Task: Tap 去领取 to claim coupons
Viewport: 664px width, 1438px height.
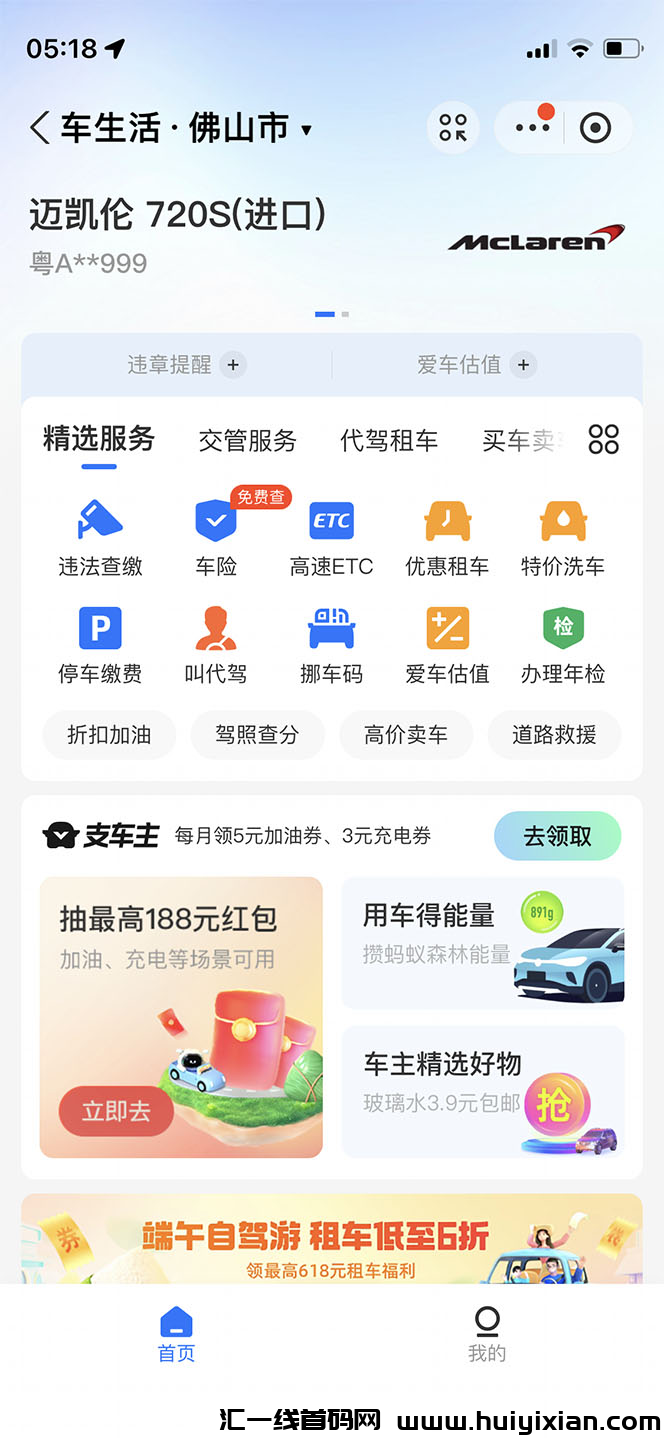Action: 557,836
